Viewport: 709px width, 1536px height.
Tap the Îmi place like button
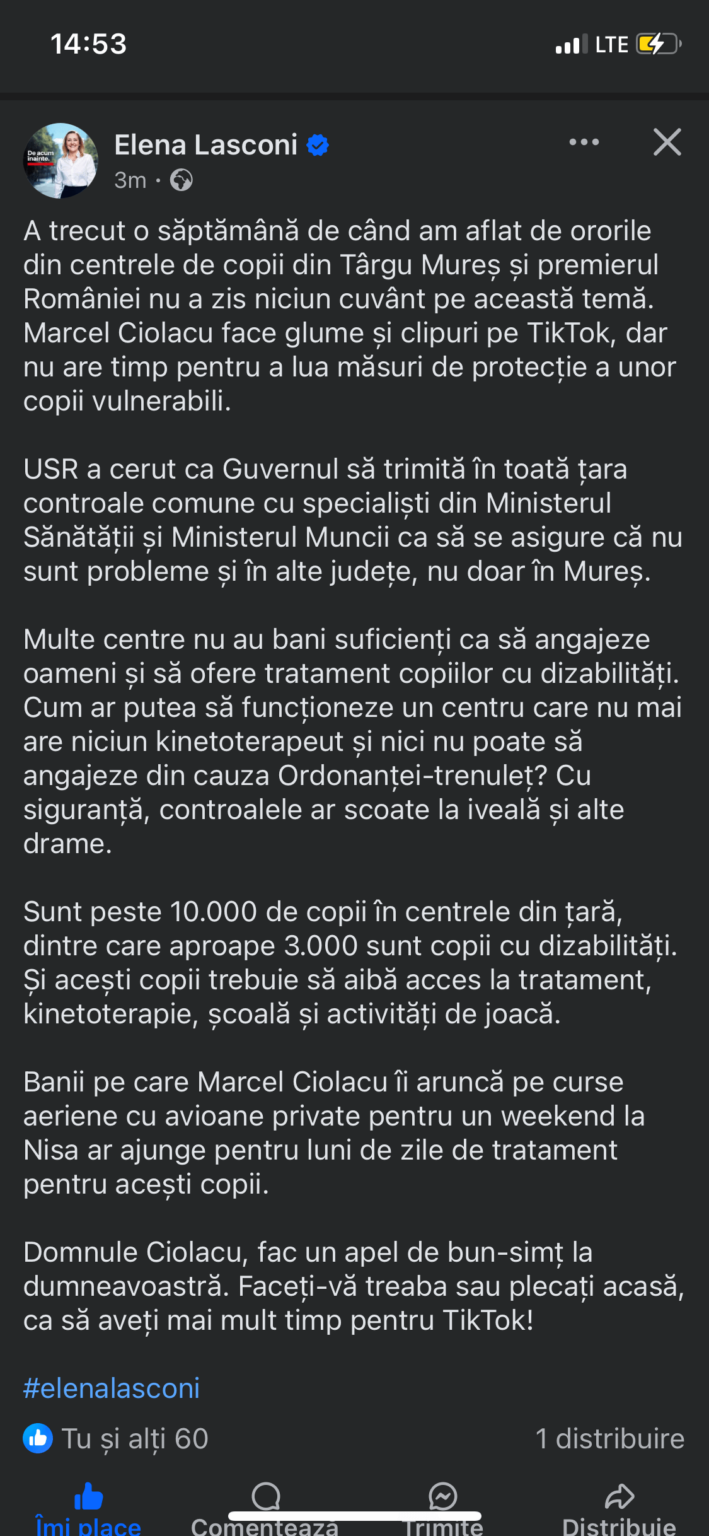(x=88, y=1510)
